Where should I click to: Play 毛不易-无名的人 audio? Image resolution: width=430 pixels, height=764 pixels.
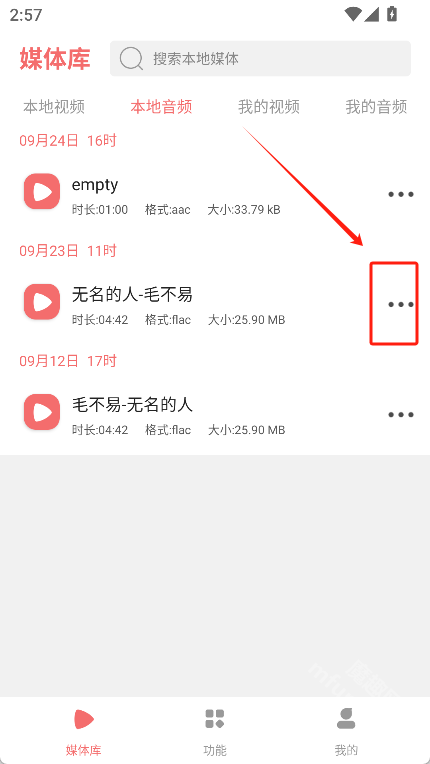click(x=42, y=412)
